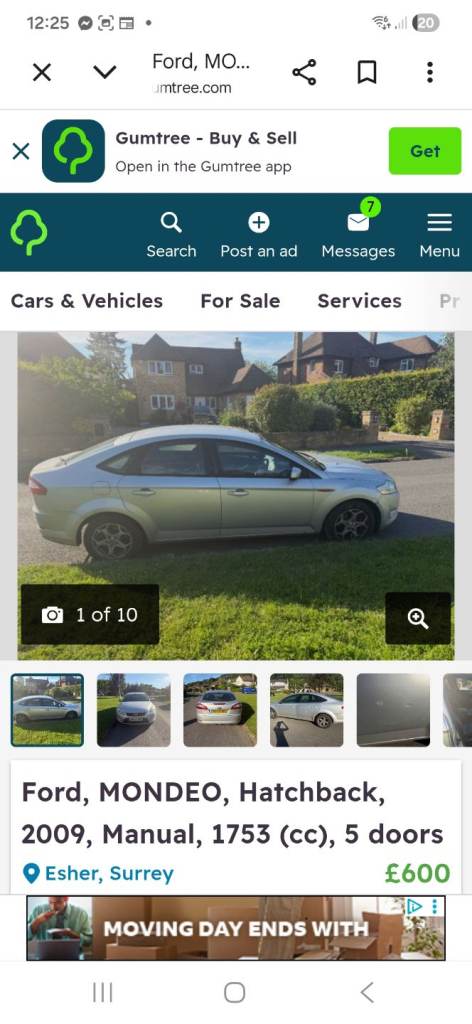Switch to the Services category
This screenshot has height=1024, width=472.
(360, 301)
